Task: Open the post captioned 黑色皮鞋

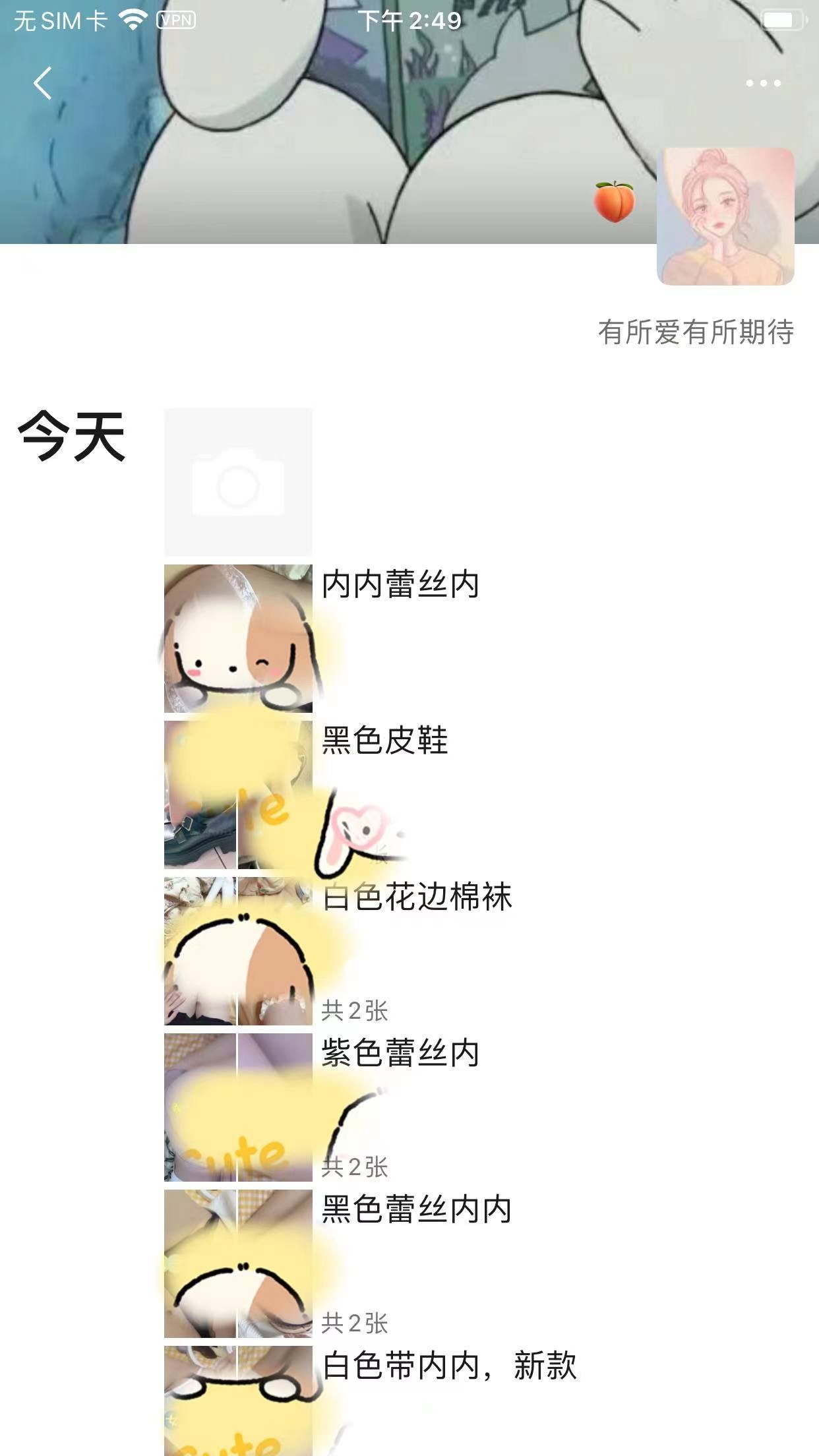Action: [x=384, y=741]
